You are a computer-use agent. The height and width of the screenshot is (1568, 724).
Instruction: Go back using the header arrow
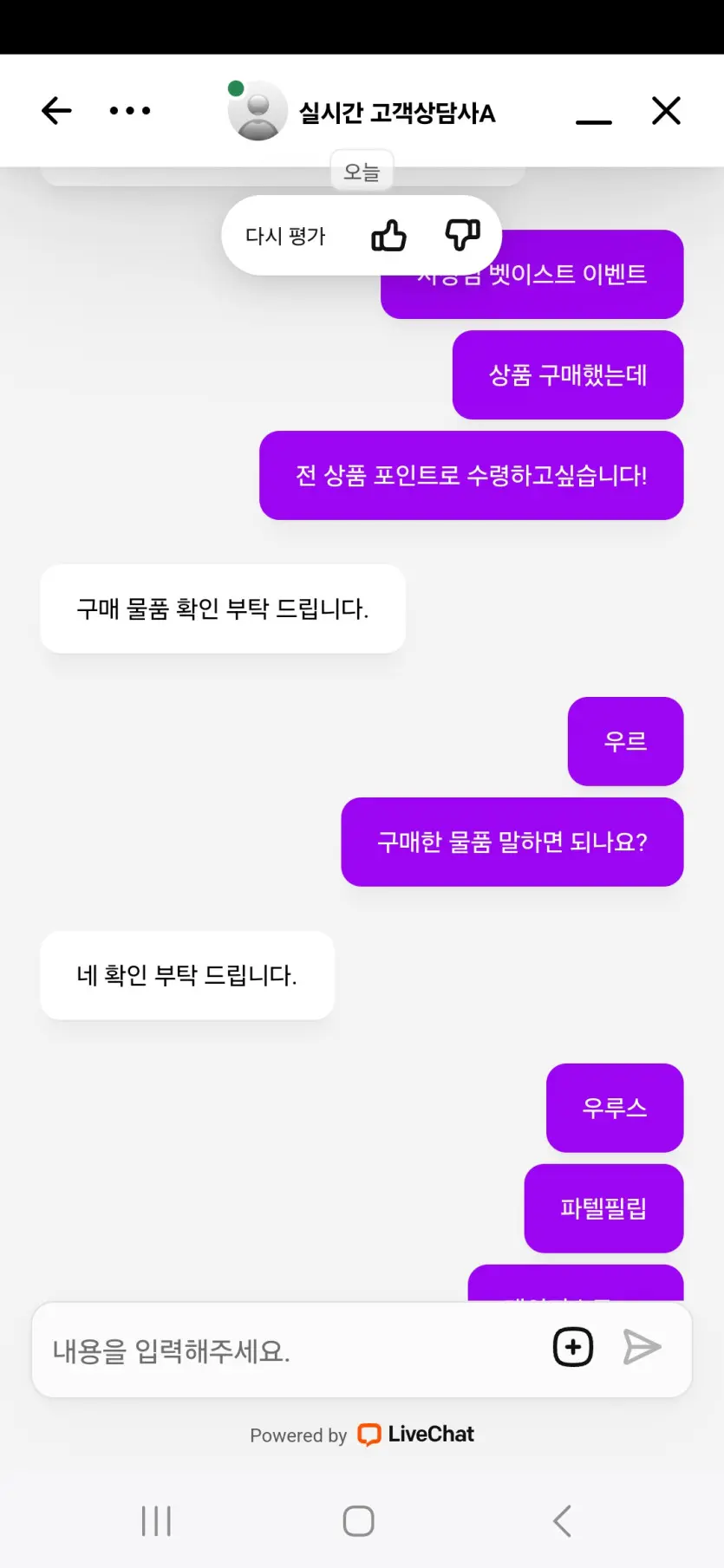(x=56, y=111)
